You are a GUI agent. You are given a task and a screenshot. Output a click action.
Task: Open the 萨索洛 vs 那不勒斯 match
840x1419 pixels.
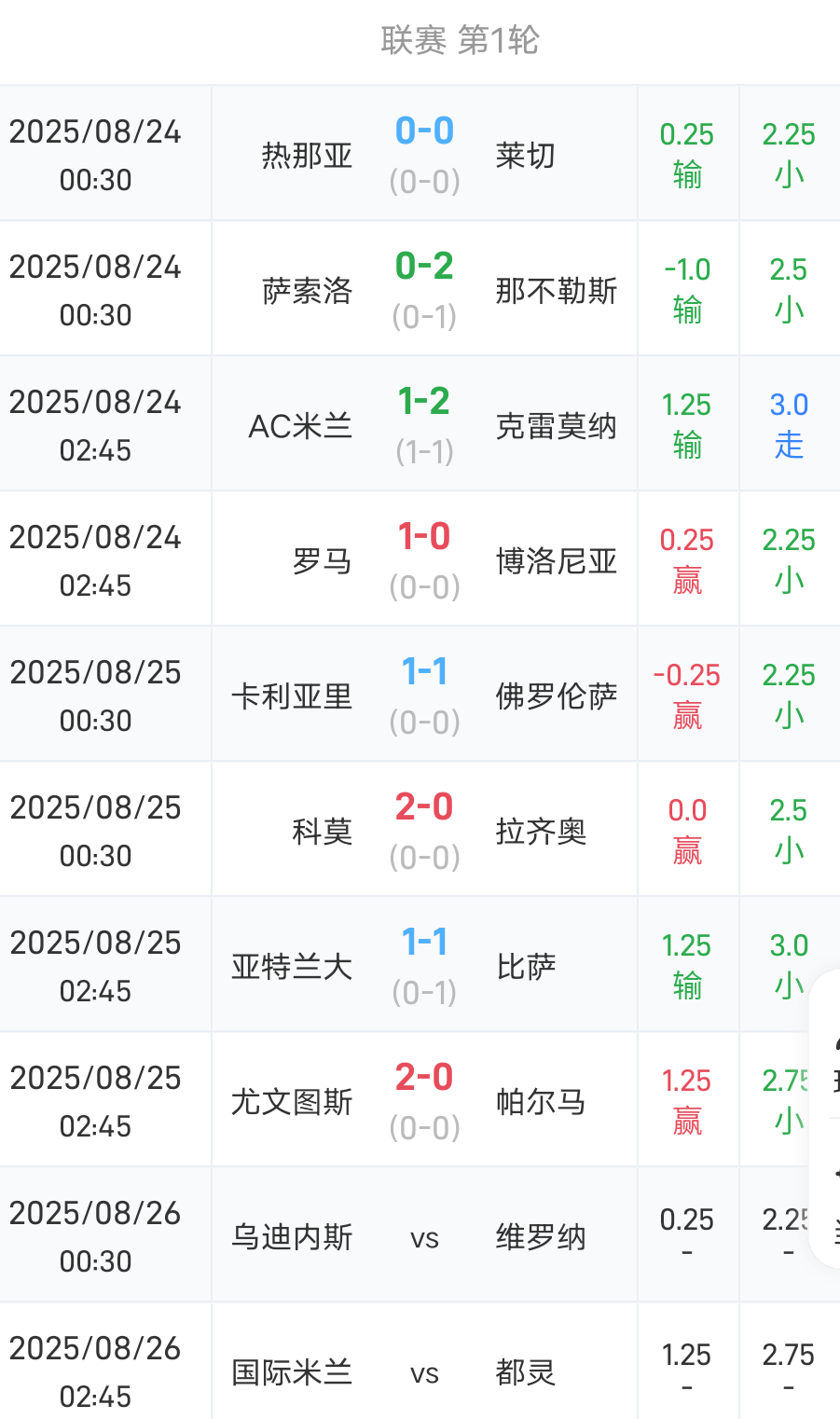[x=420, y=288]
